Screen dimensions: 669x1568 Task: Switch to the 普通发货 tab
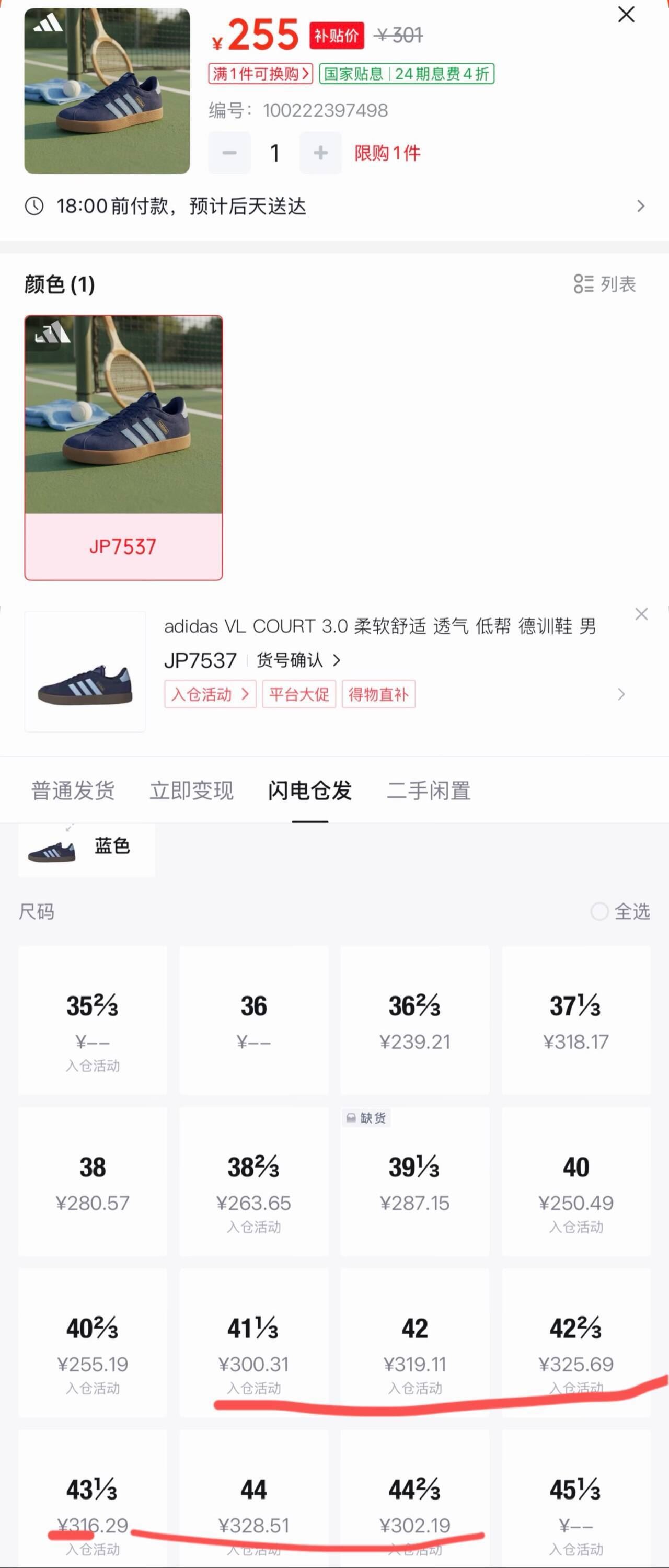click(x=73, y=790)
